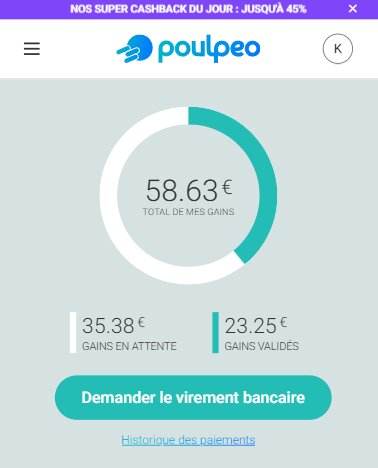The image size is (378, 468).
Task: Open Historique des paiements link
Action: 188,440
